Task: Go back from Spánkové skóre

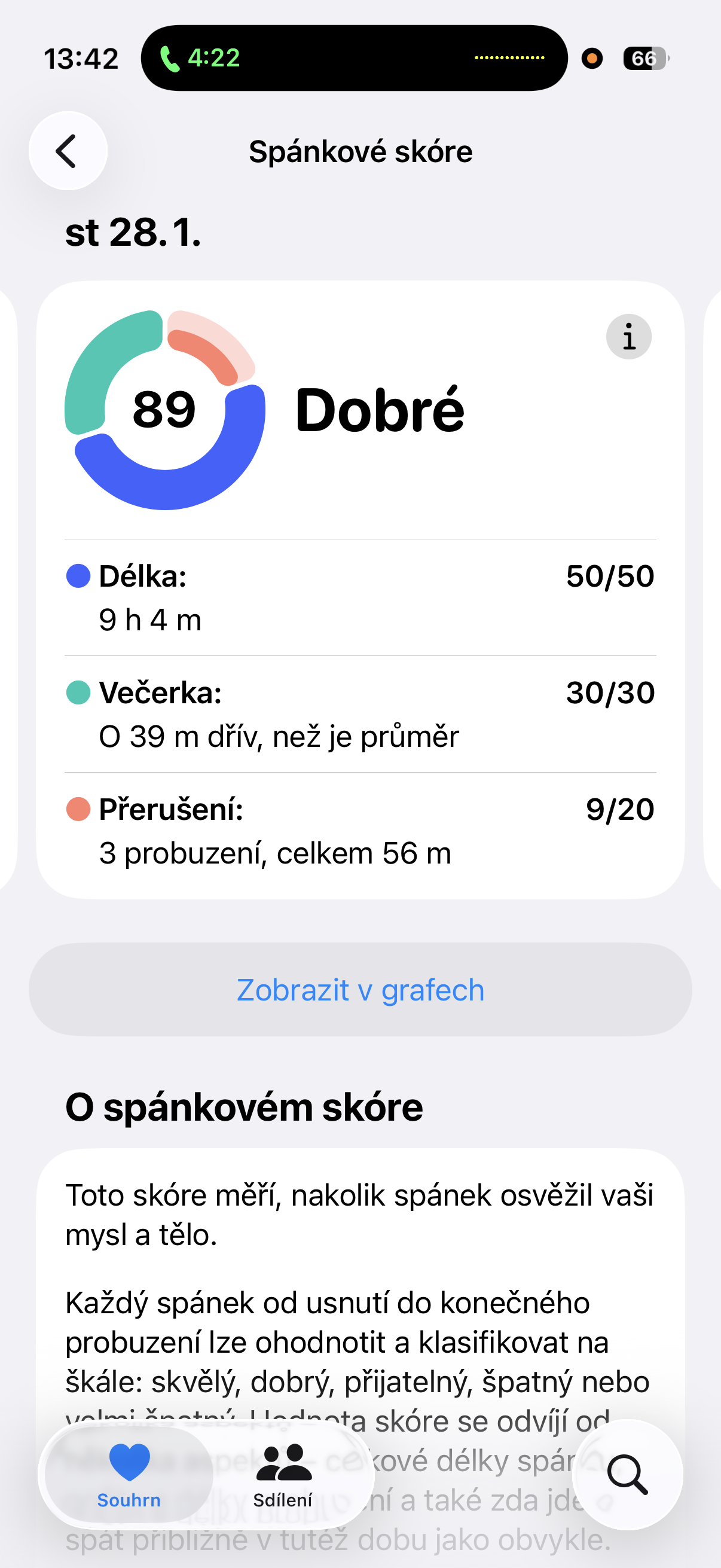Action: 68,151
